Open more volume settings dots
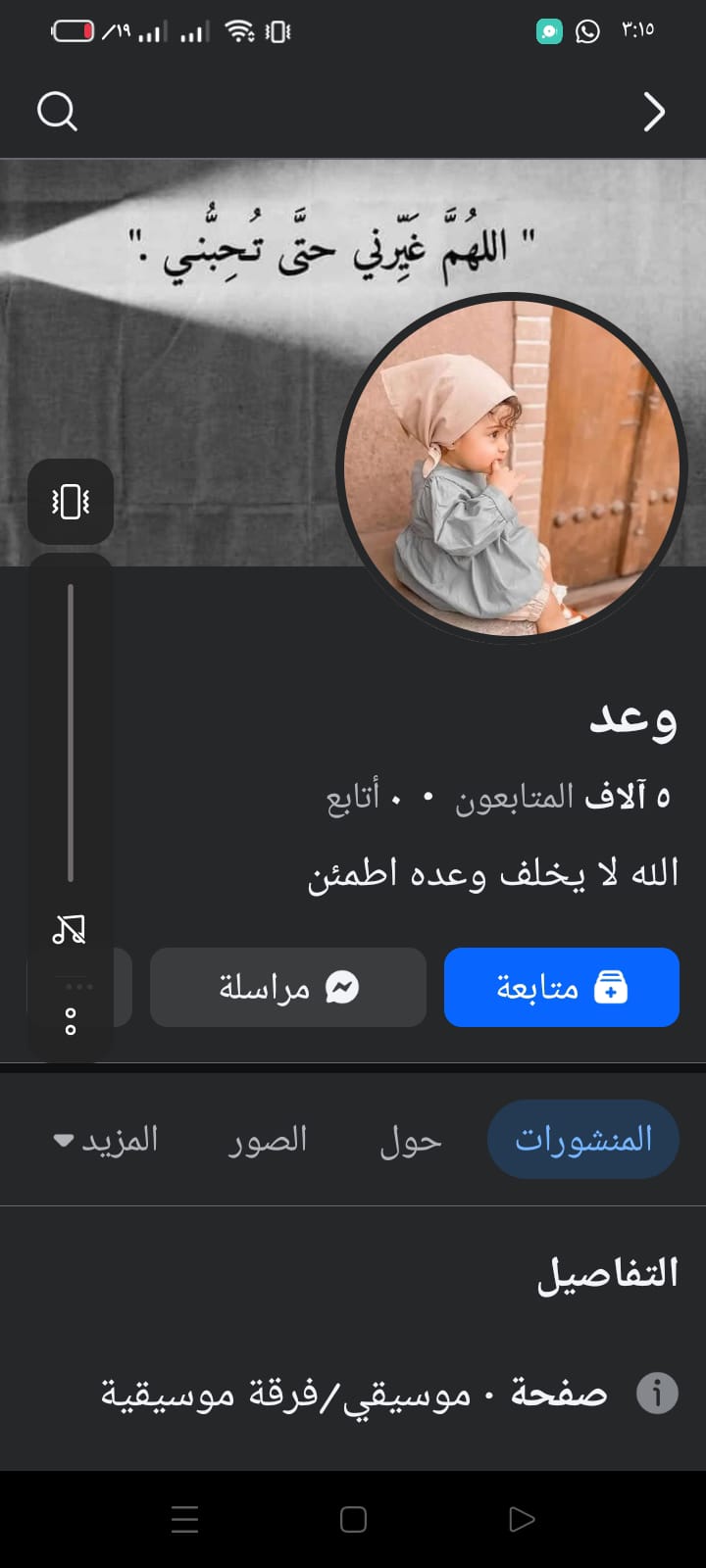 tap(71, 1020)
